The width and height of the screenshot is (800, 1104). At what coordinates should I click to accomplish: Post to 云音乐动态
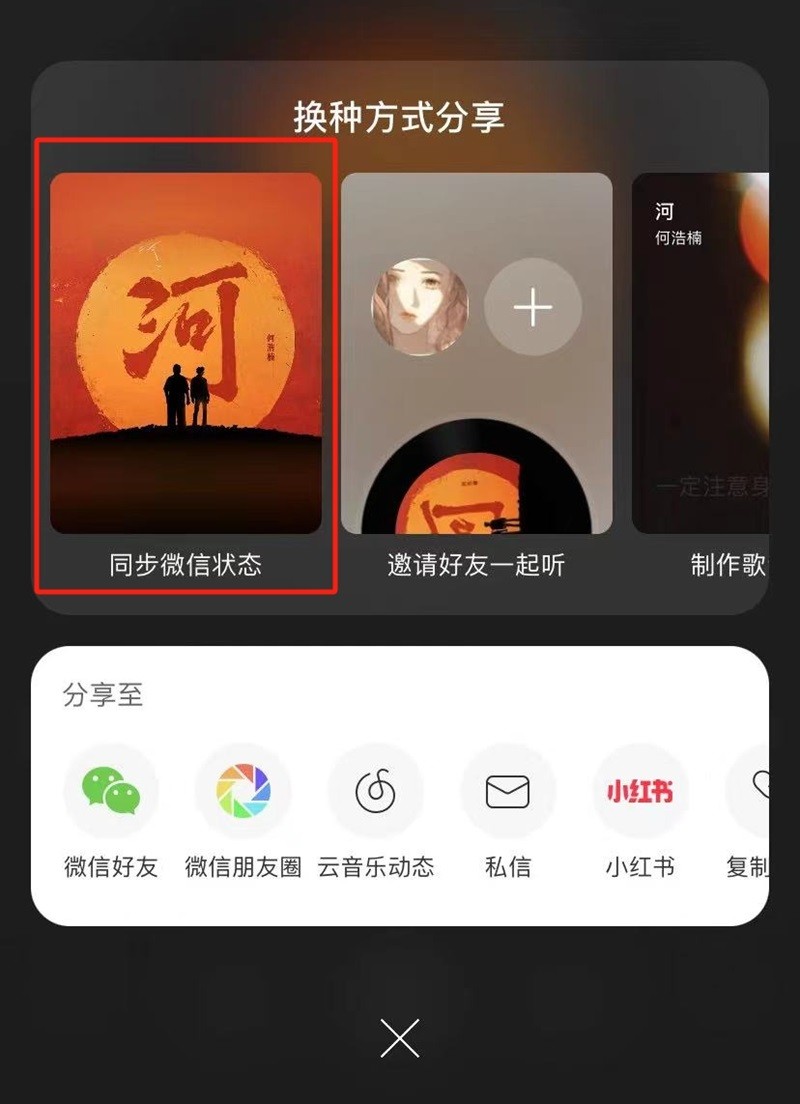coord(376,792)
